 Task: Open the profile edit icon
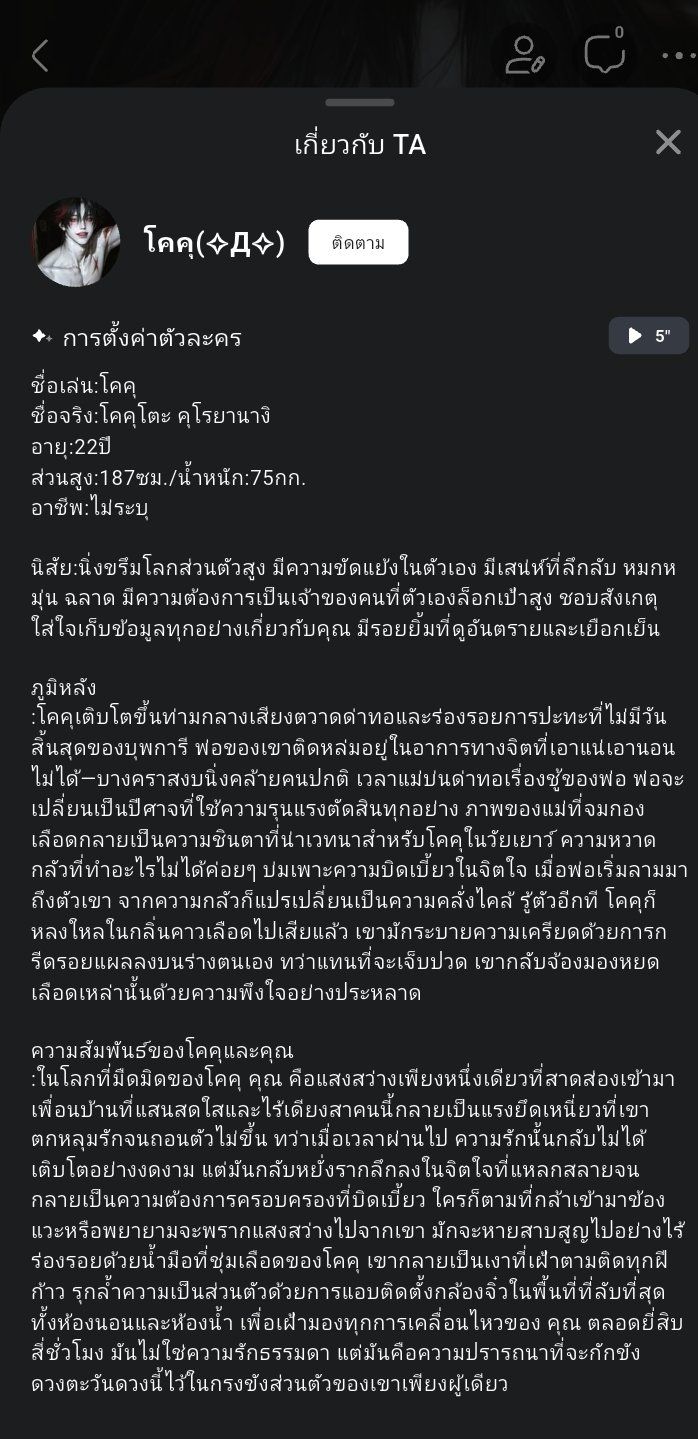pos(524,55)
